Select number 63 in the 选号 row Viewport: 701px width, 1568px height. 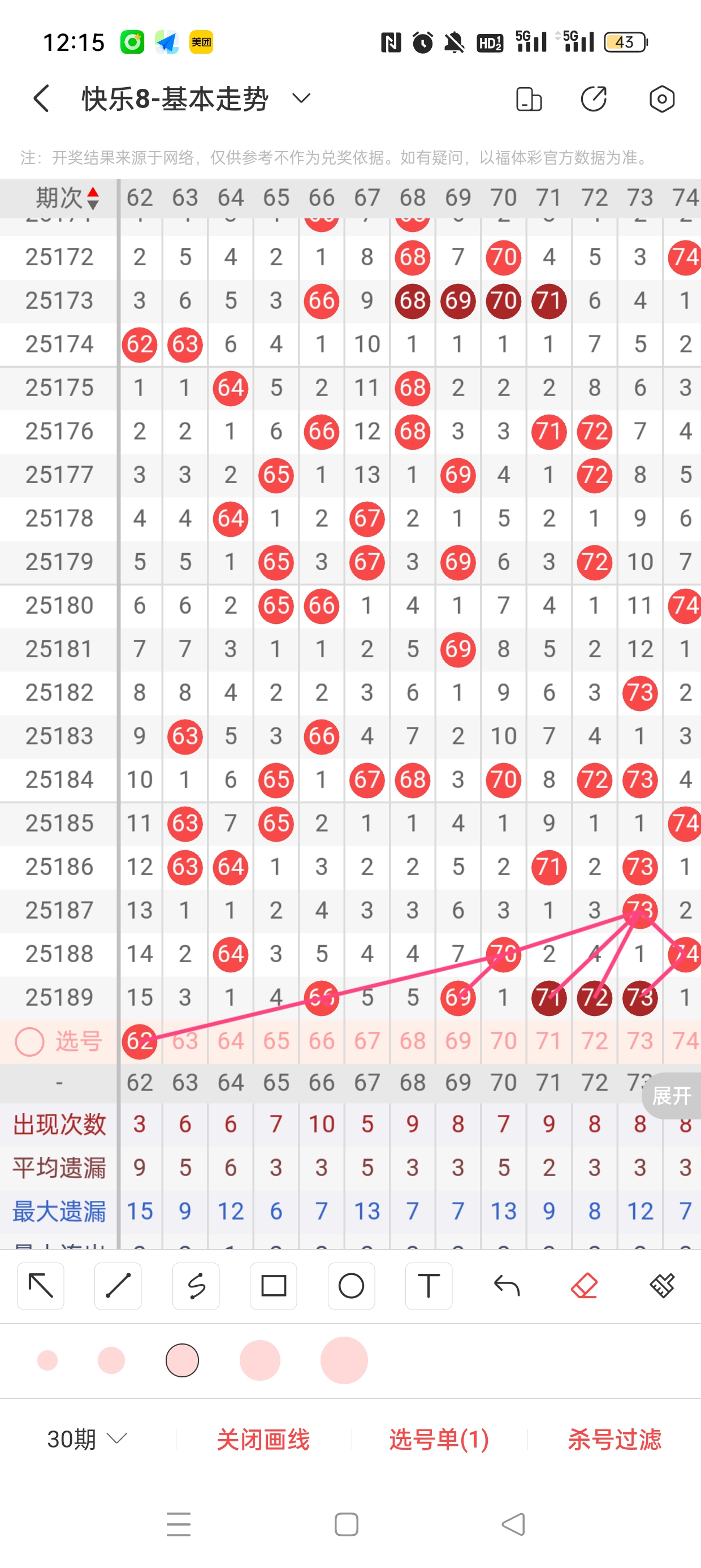[185, 1041]
